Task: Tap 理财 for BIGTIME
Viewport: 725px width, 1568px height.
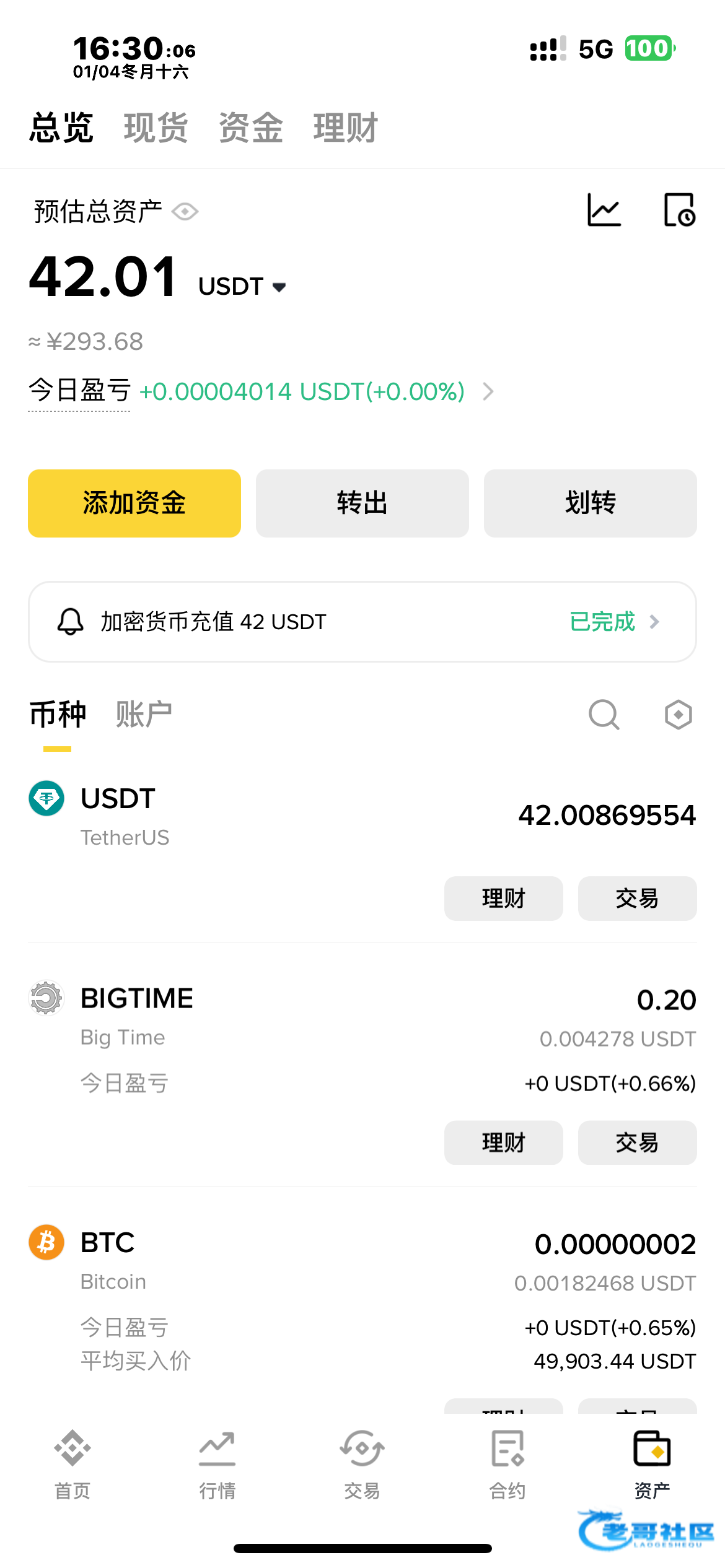Action: pos(503,1142)
